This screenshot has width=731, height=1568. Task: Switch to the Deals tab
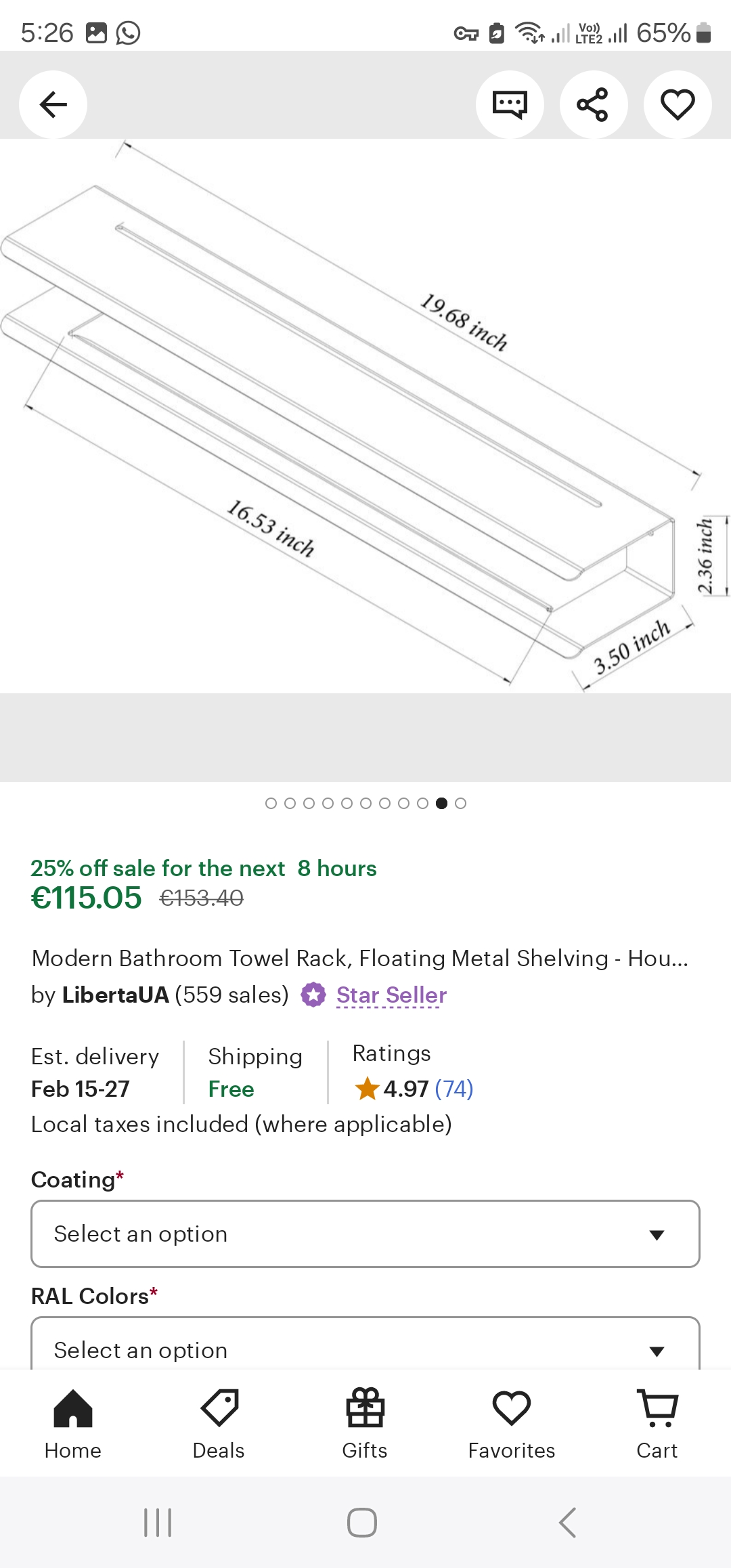tap(219, 1423)
